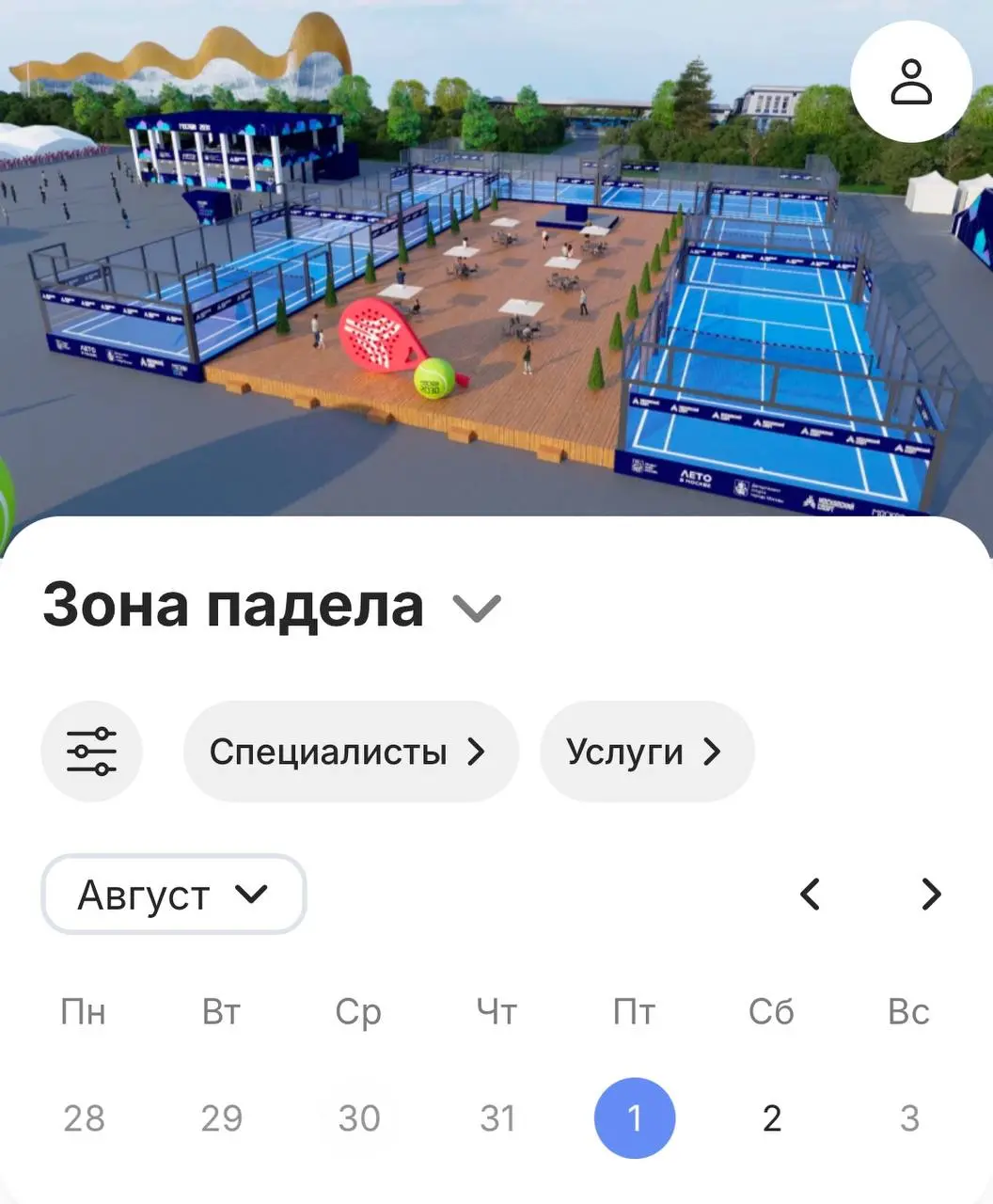Expand the Зона падела location dropdown
This screenshot has width=993, height=1204.
click(477, 607)
